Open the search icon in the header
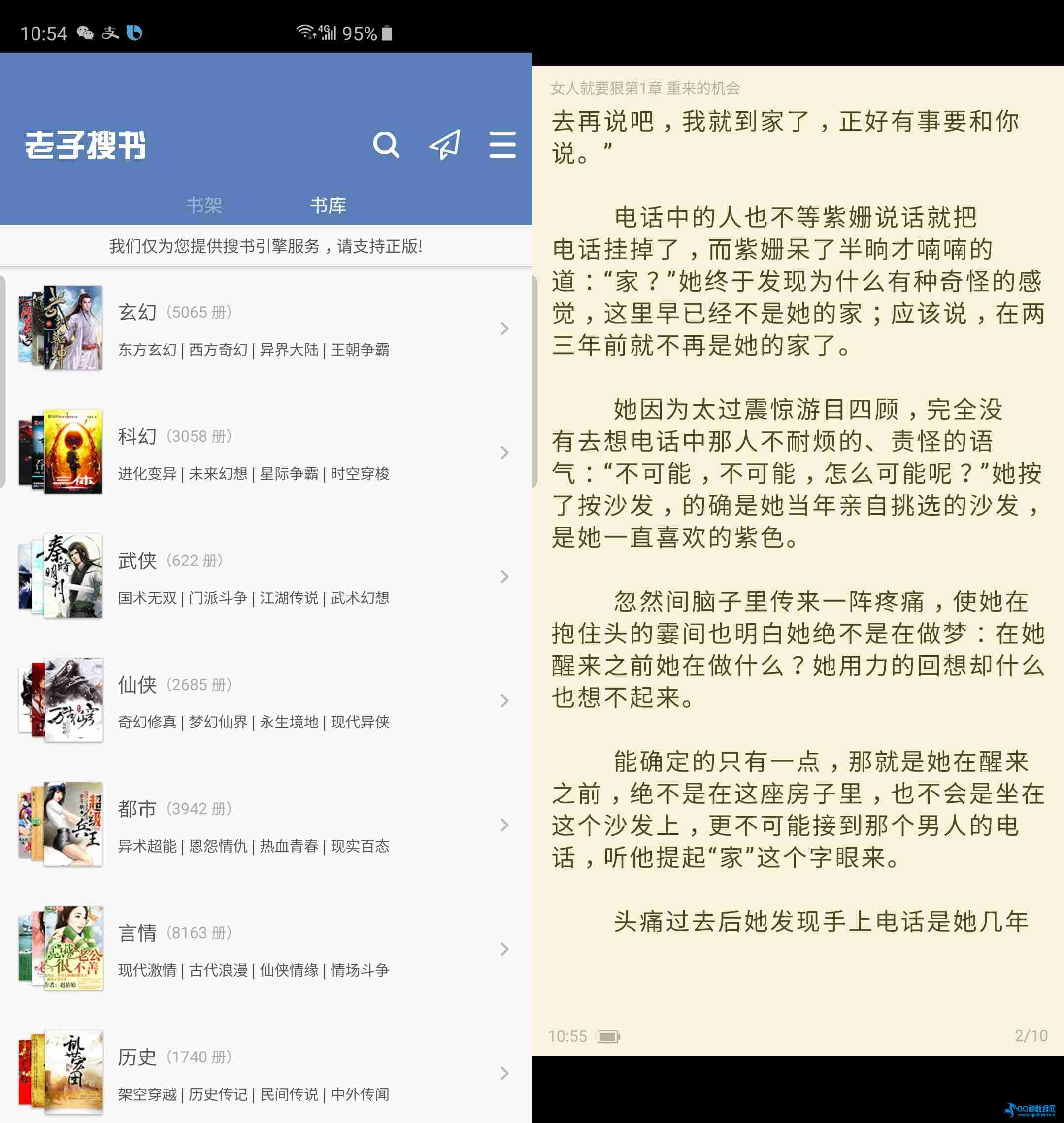Screen dimensions: 1064x1123 (x=386, y=145)
